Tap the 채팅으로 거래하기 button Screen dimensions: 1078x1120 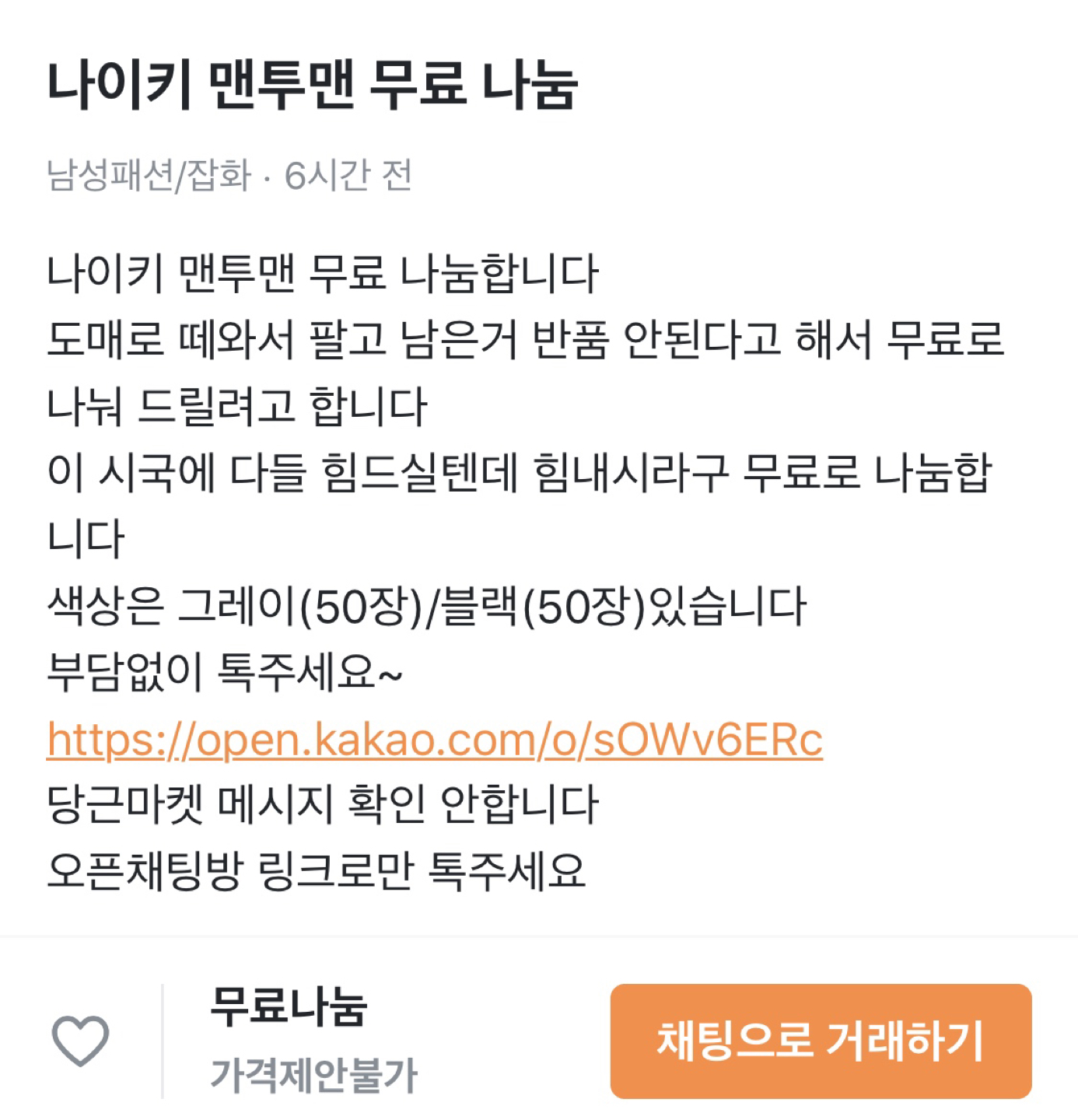[x=821, y=1041]
